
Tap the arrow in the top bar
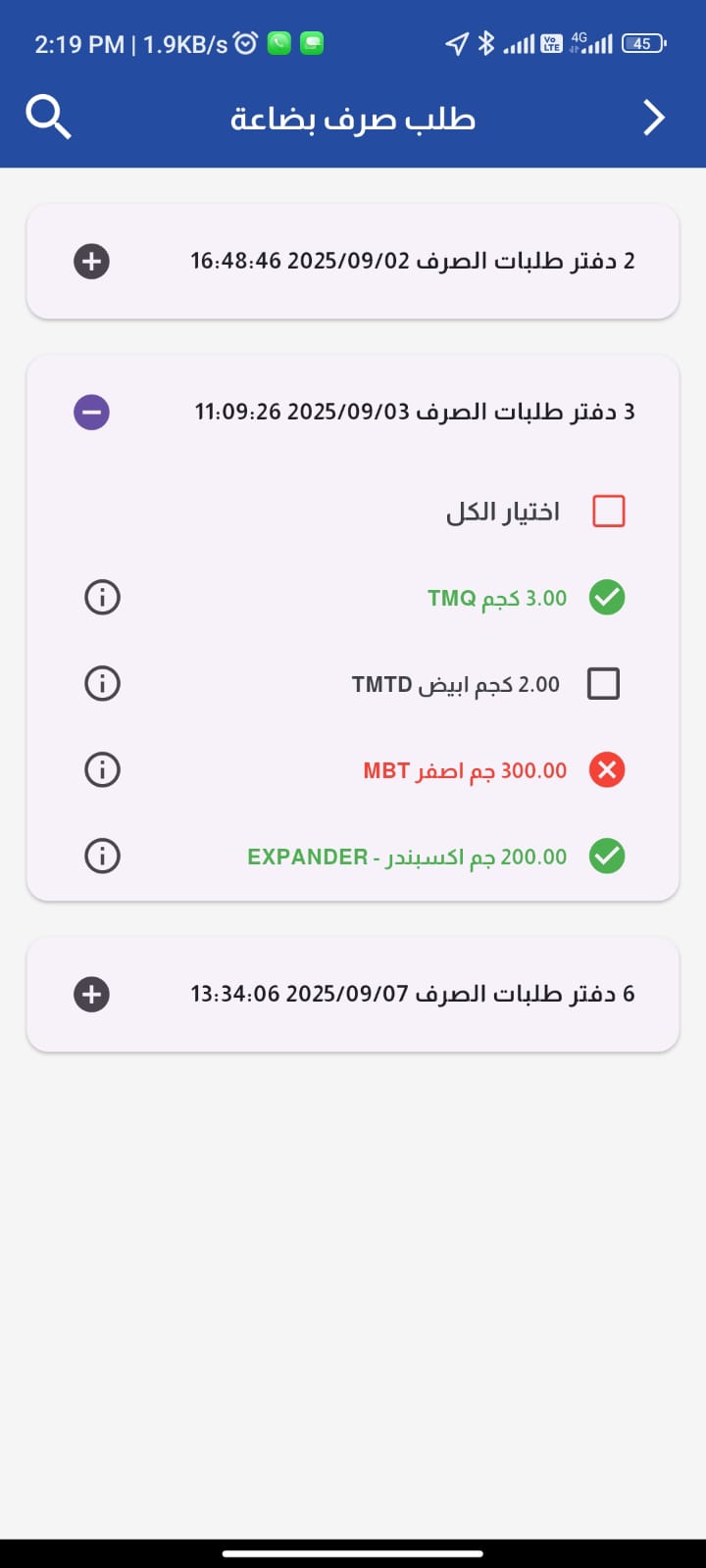[x=653, y=118]
